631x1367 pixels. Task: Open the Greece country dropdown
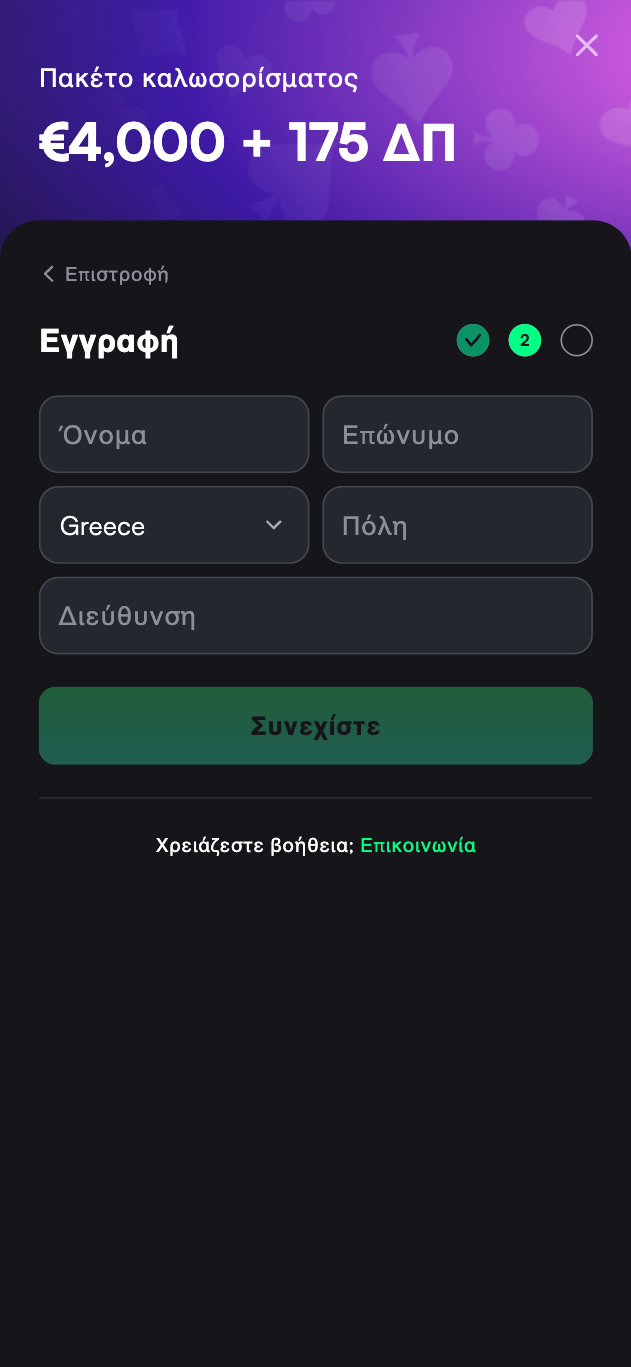coord(174,525)
